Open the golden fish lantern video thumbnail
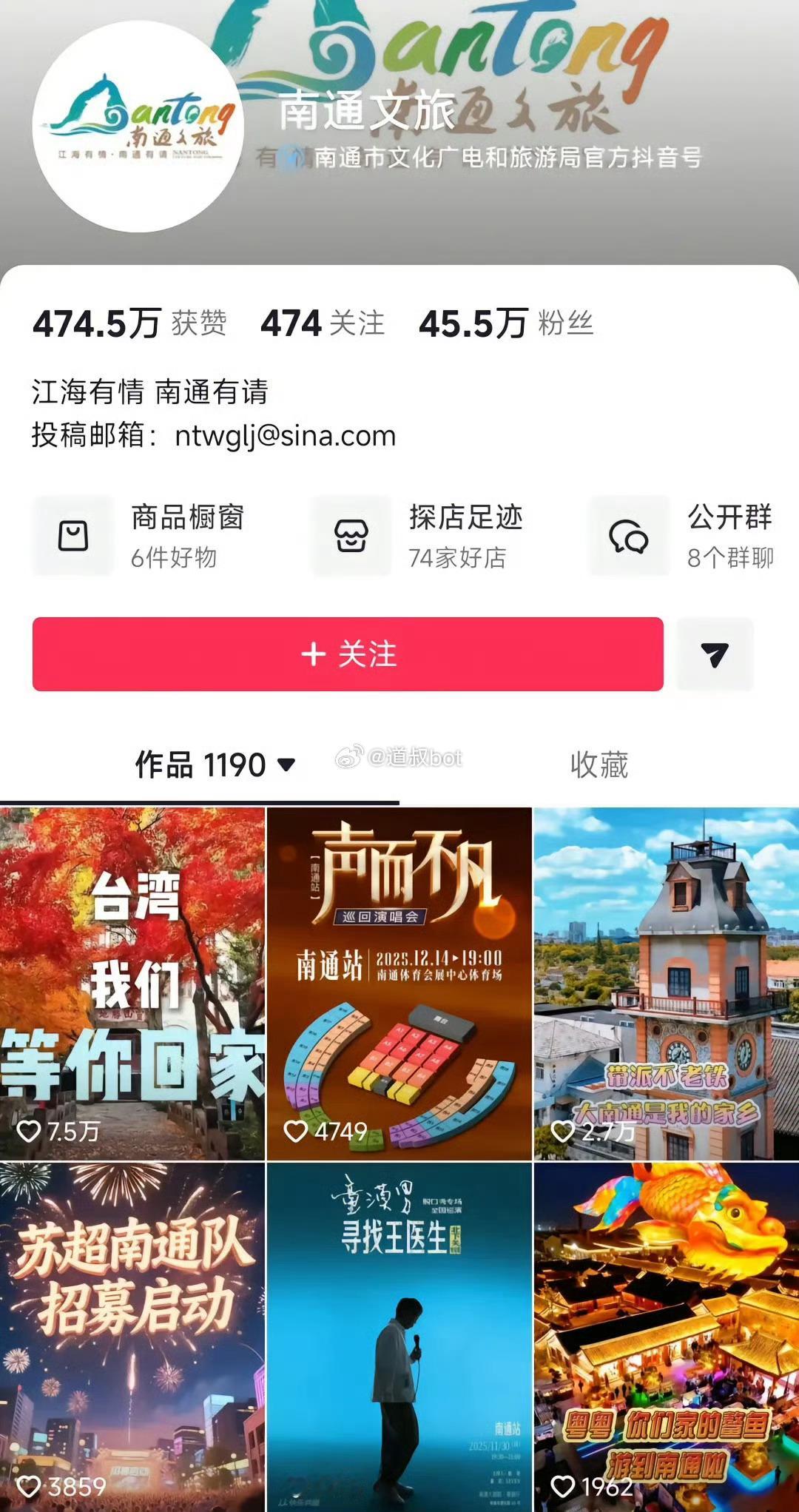 tap(666, 1332)
